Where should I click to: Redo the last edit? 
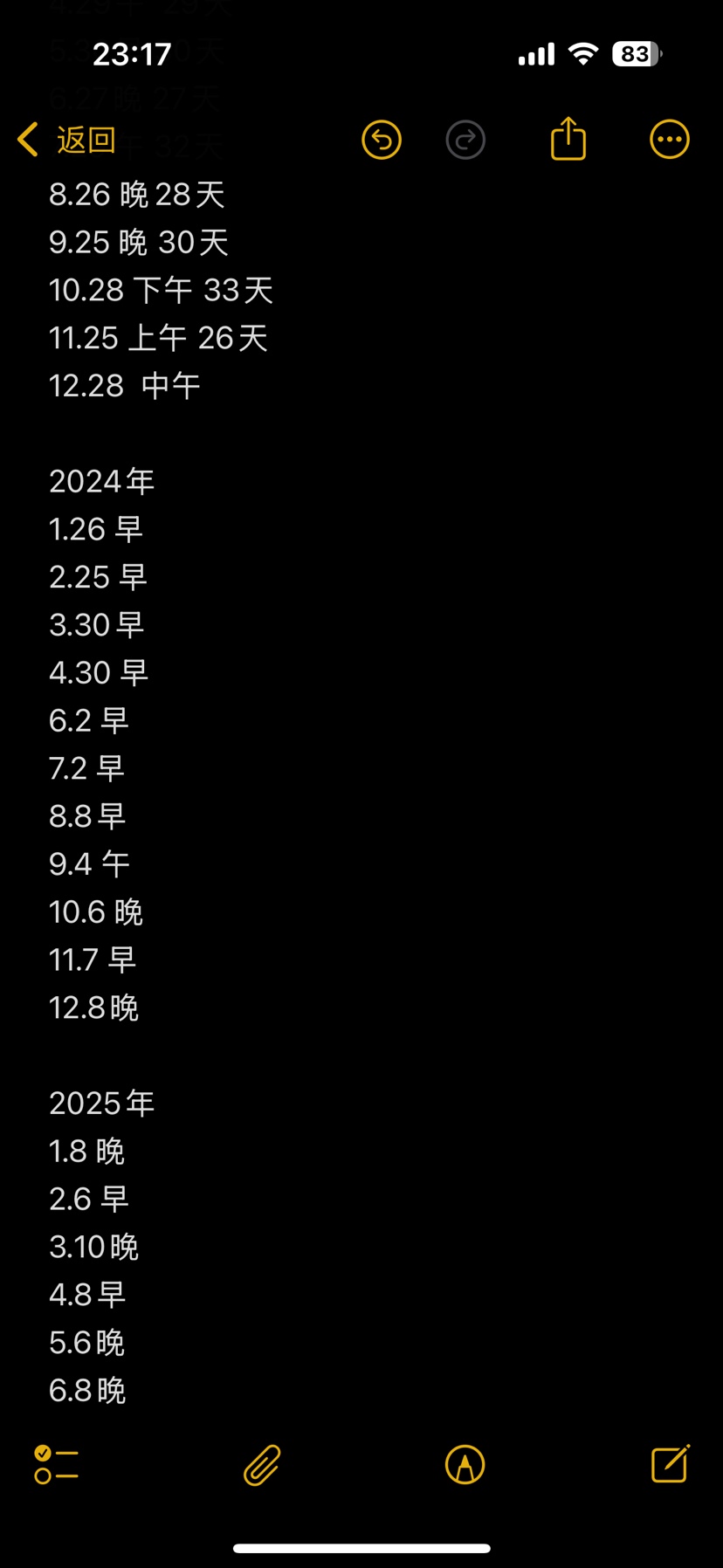point(465,140)
